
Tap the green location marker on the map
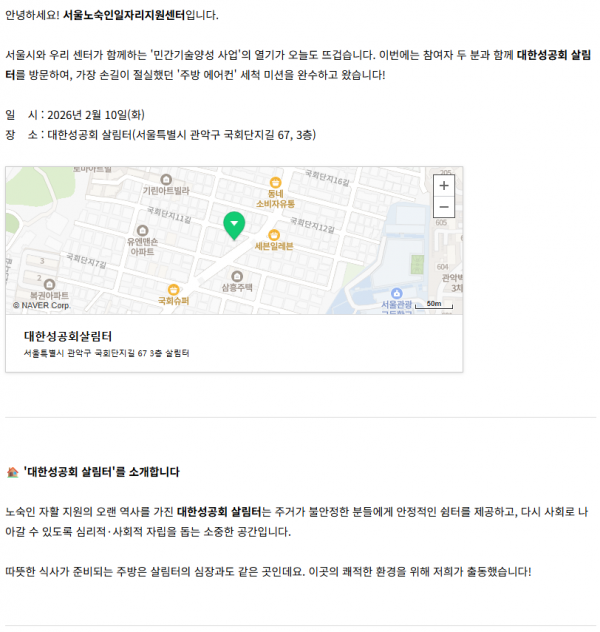point(234,225)
